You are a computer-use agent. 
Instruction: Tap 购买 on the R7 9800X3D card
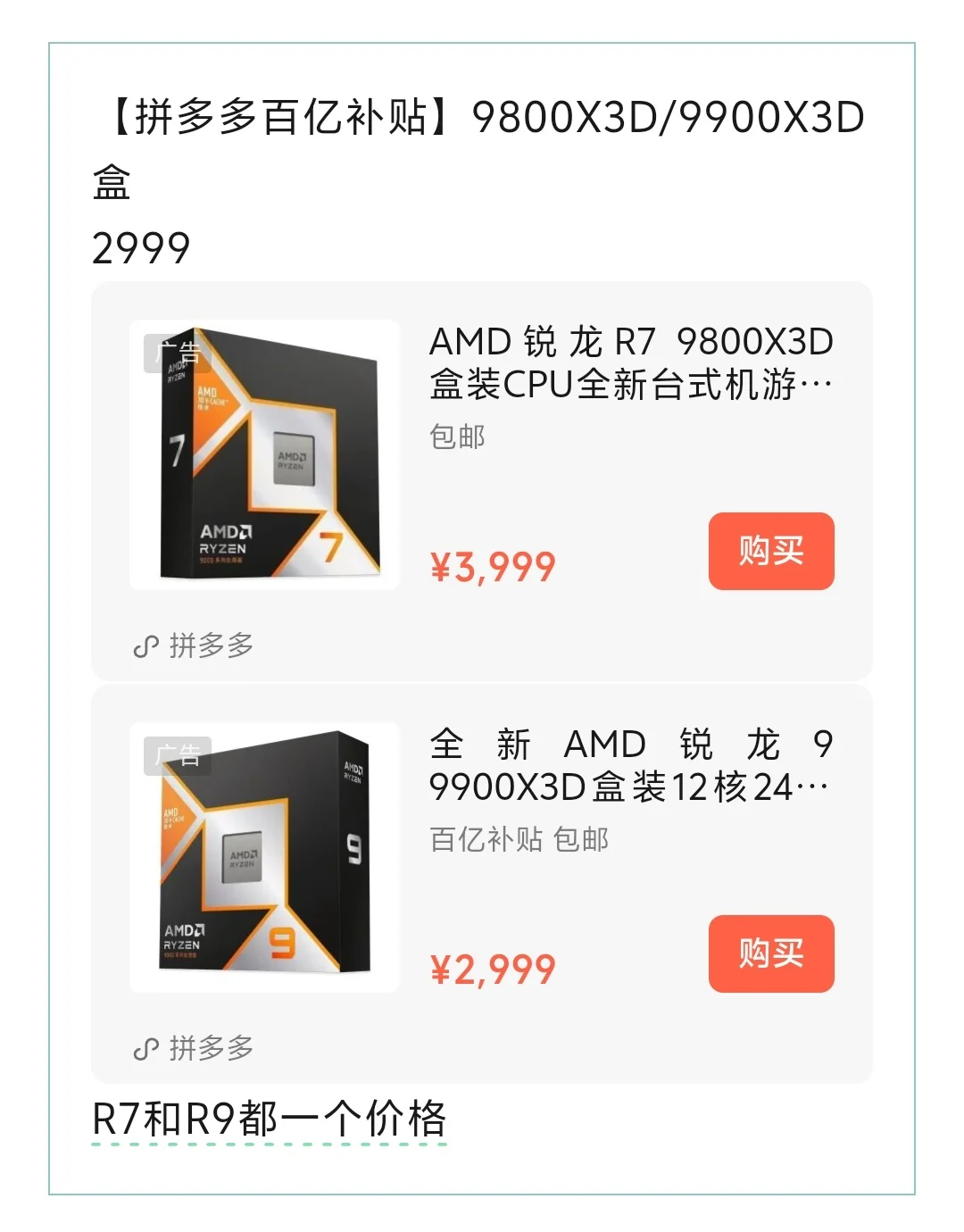[771, 551]
